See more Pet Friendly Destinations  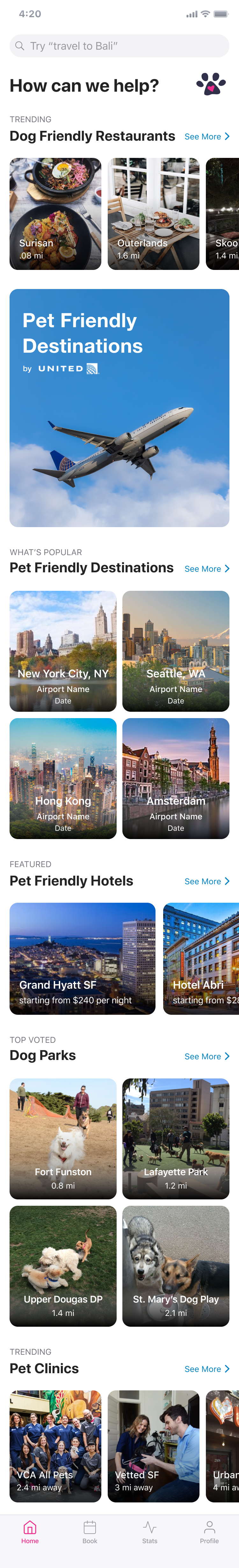(207, 569)
